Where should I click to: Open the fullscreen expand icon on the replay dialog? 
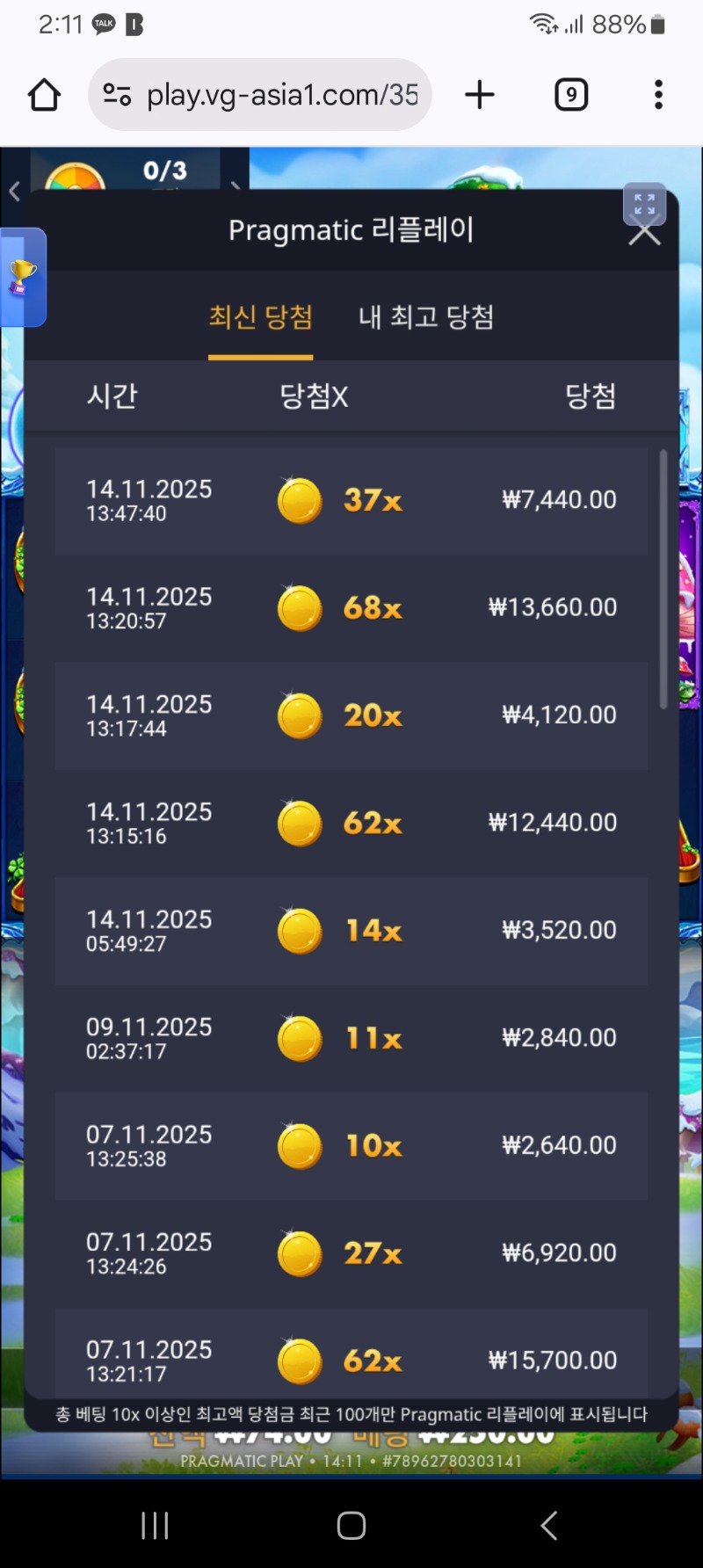(x=644, y=203)
